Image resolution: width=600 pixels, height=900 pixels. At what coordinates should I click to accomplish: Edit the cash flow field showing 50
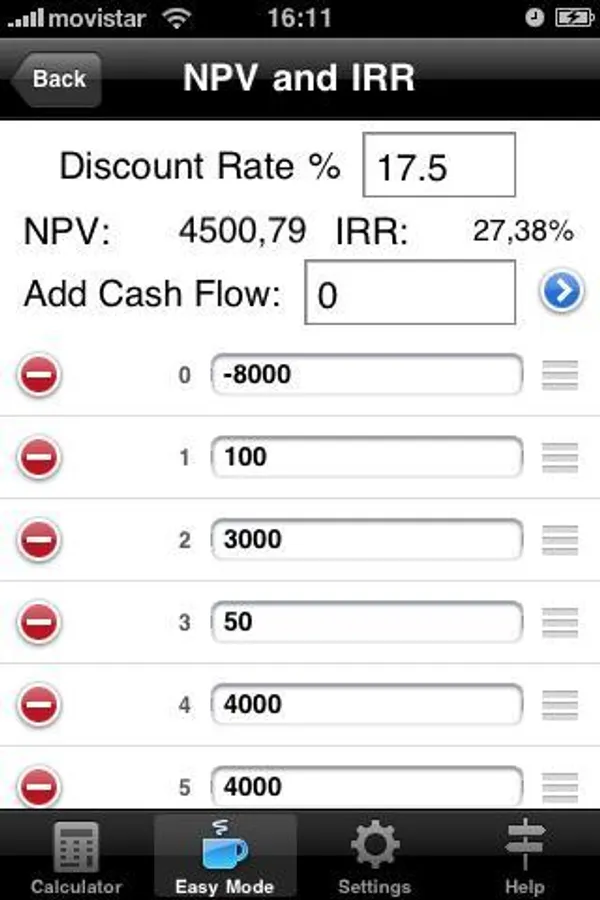click(x=367, y=622)
